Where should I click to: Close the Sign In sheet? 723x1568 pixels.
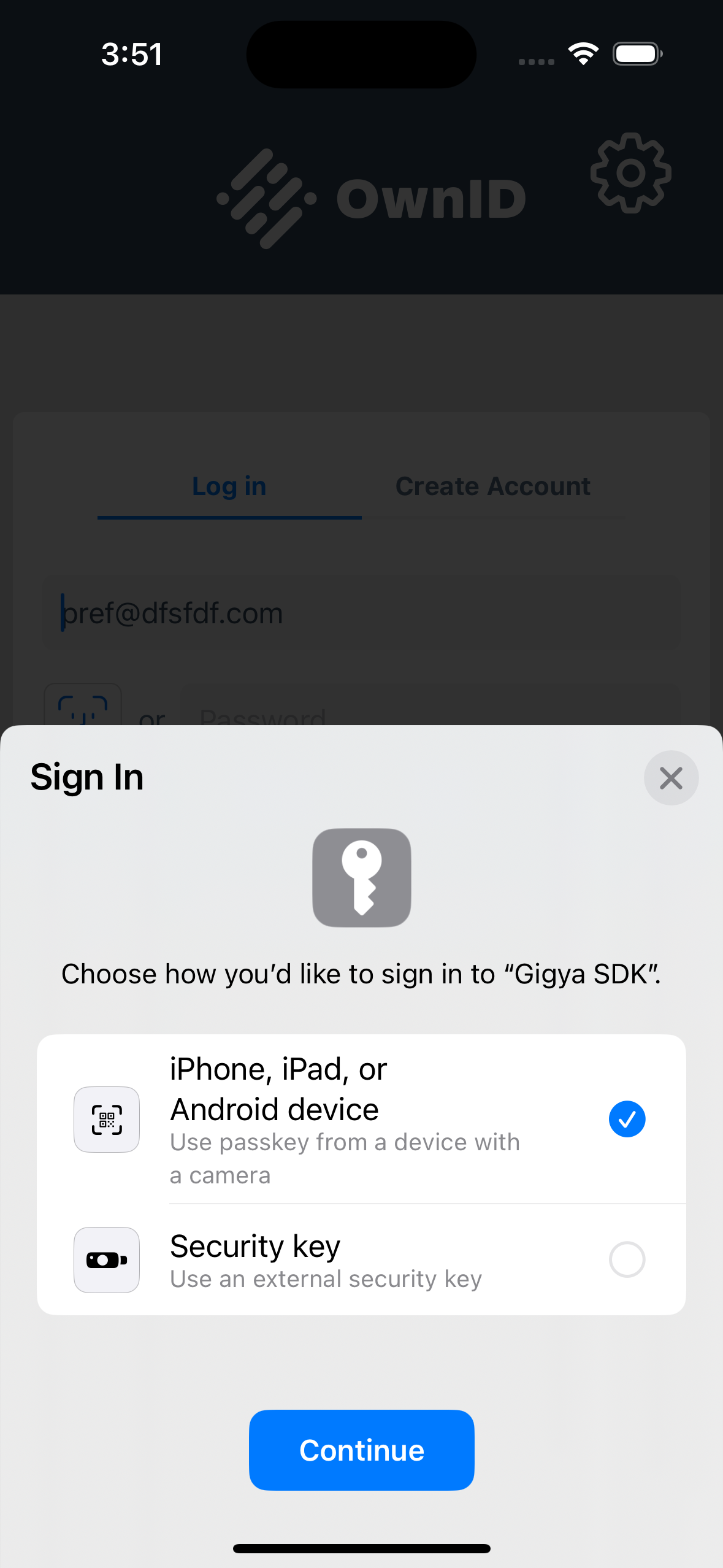[671, 778]
